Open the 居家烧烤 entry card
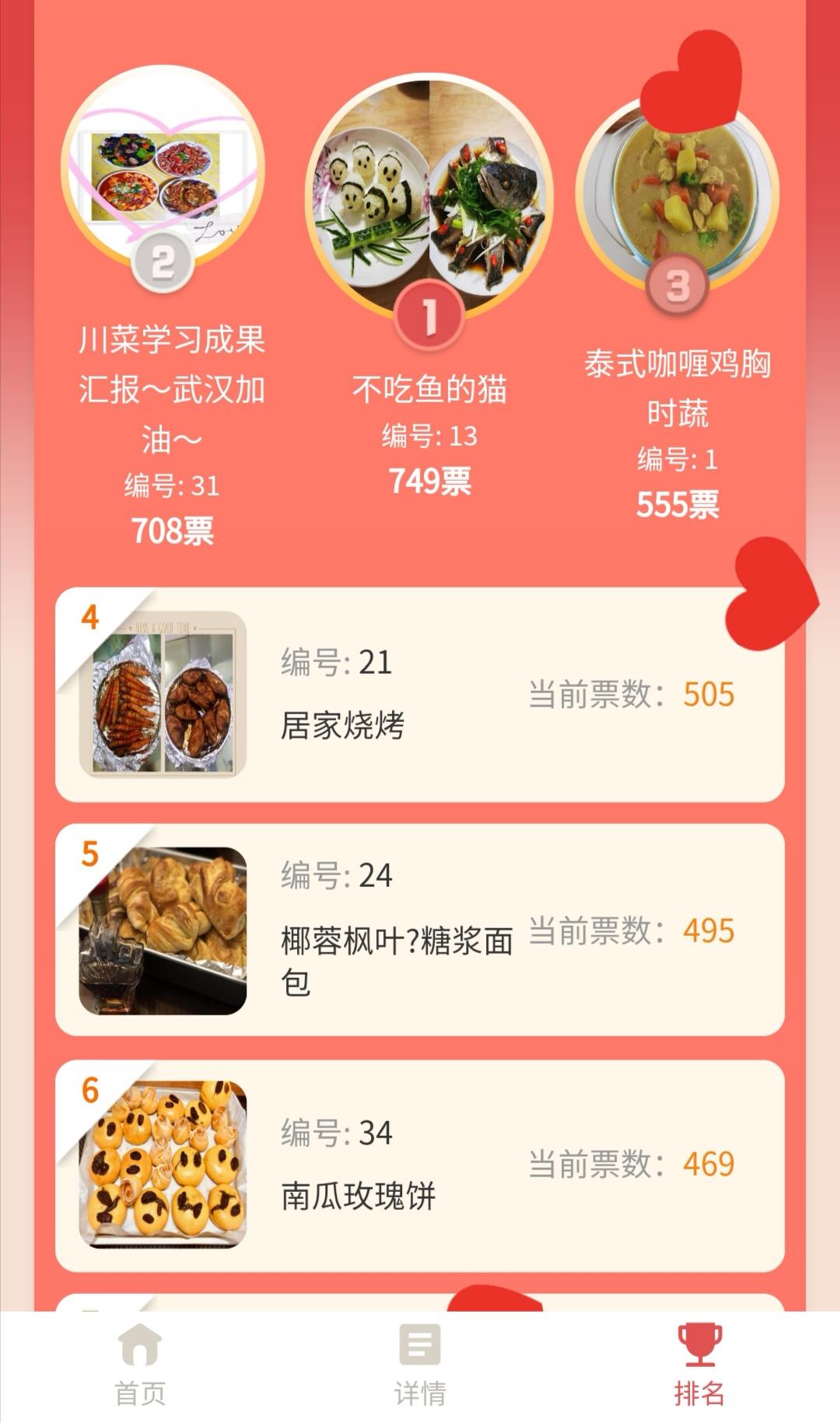Image resolution: width=840 pixels, height=1423 pixels. [420, 695]
